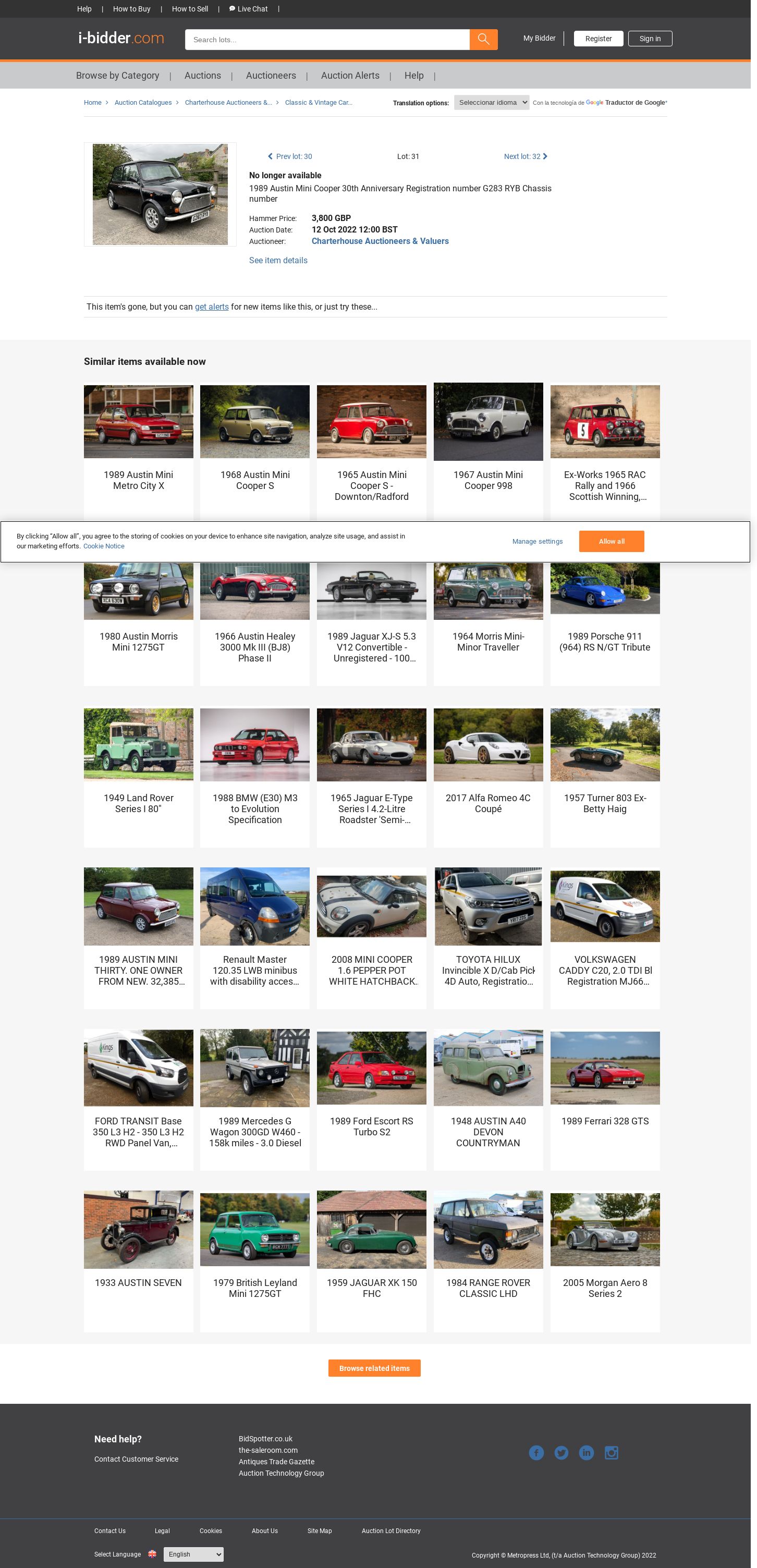This screenshot has height=1568, width=757.
Task: Sign in to your account
Action: pyautogui.click(x=649, y=39)
